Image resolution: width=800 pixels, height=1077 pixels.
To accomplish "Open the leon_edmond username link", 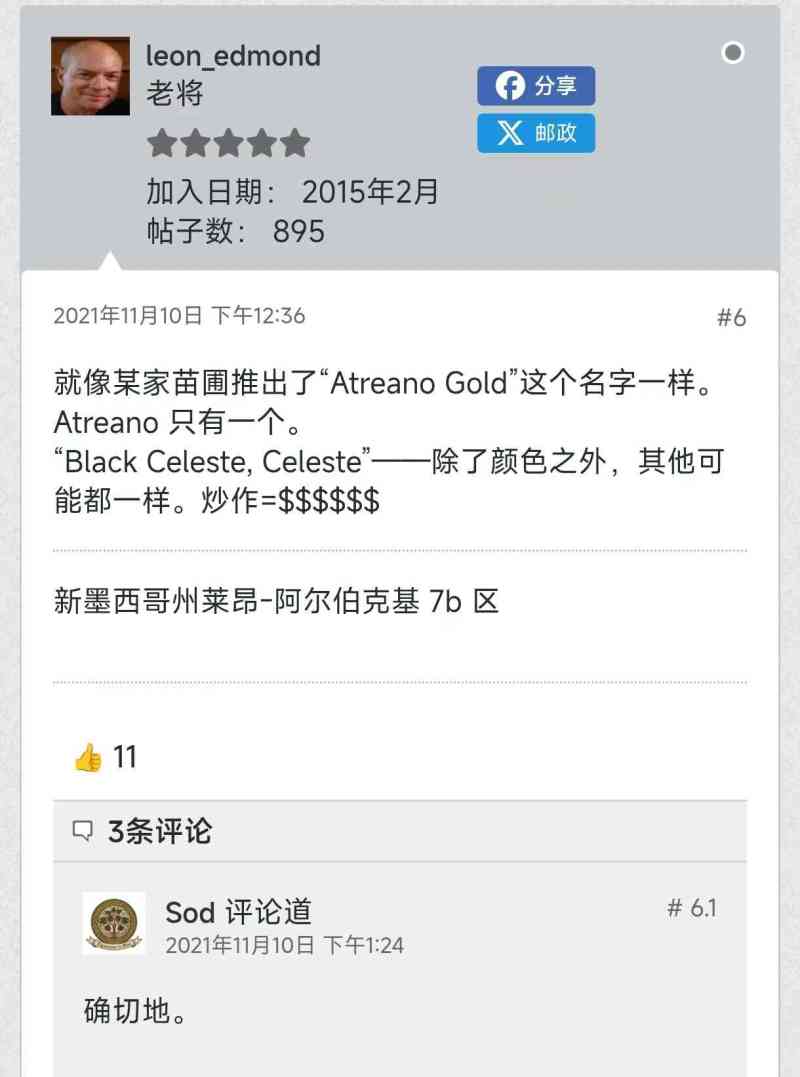I will (x=233, y=55).
